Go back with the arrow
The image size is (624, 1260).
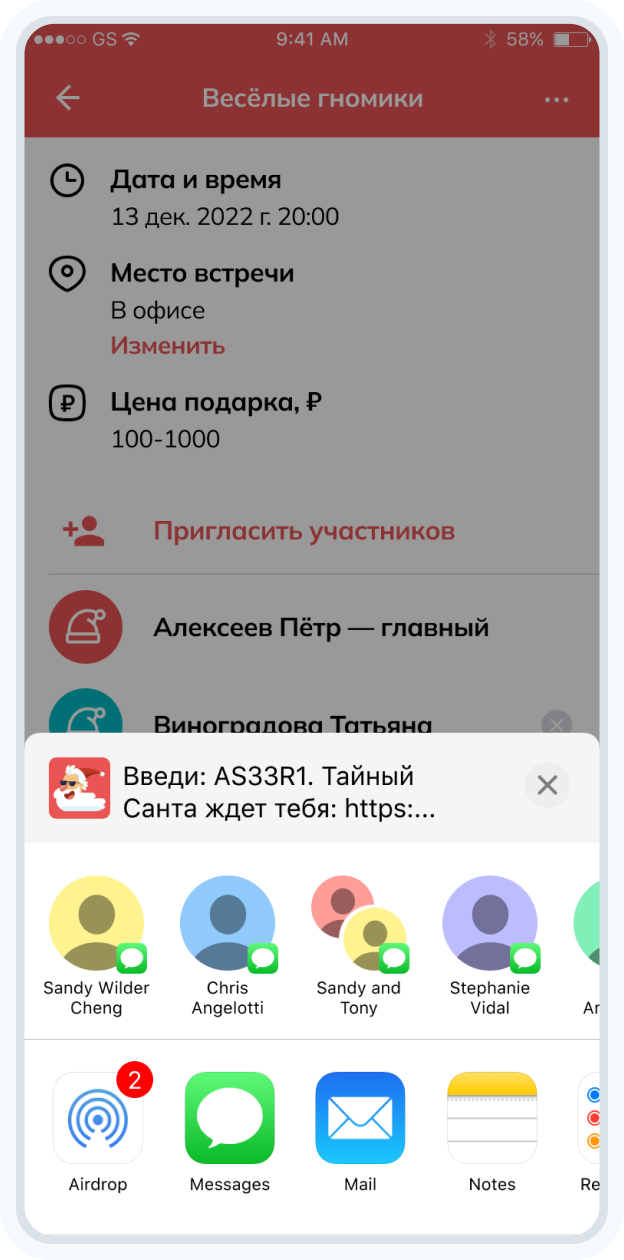pyautogui.click(x=68, y=98)
